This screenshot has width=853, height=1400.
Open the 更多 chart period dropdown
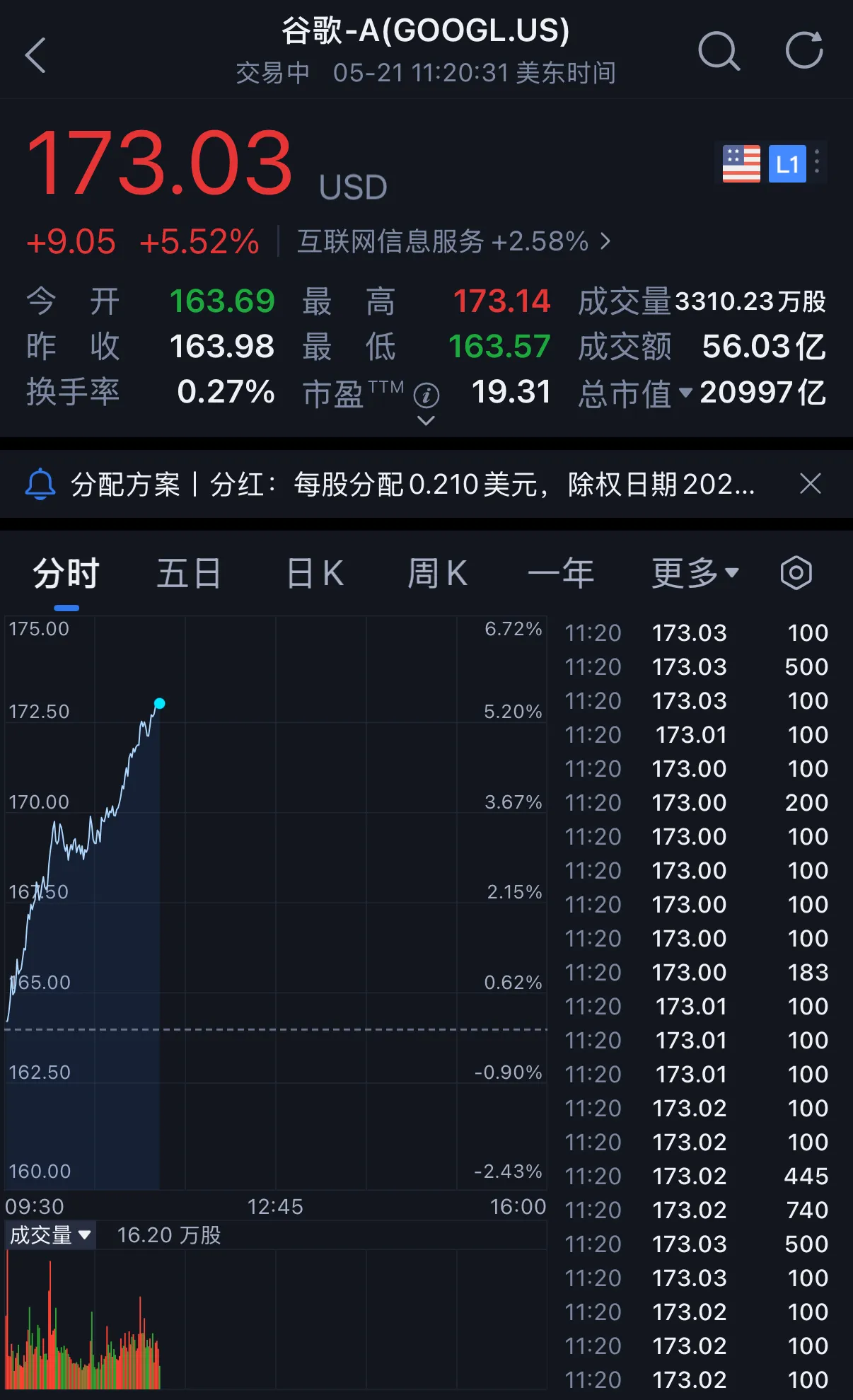point(695,573)
